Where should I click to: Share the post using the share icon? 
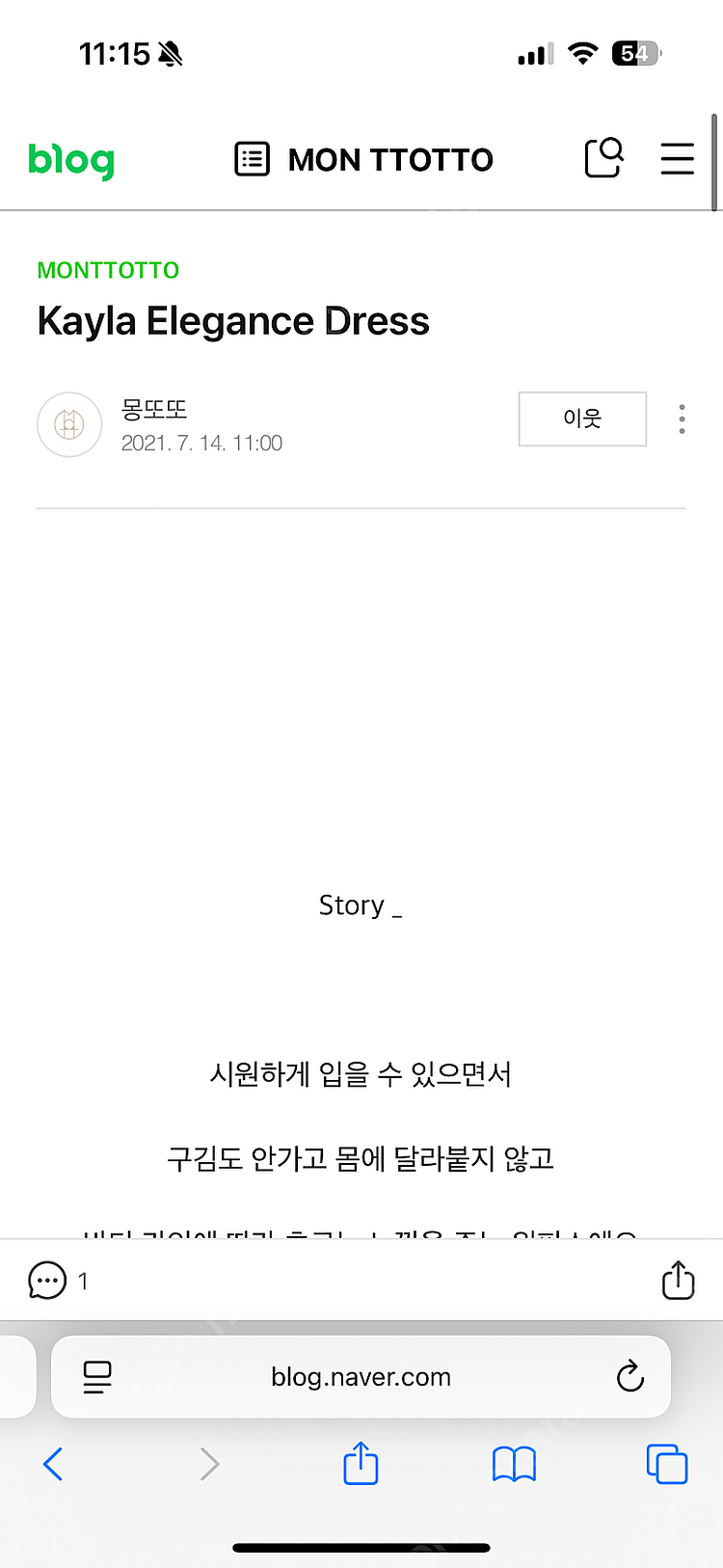click(678, 1281)
